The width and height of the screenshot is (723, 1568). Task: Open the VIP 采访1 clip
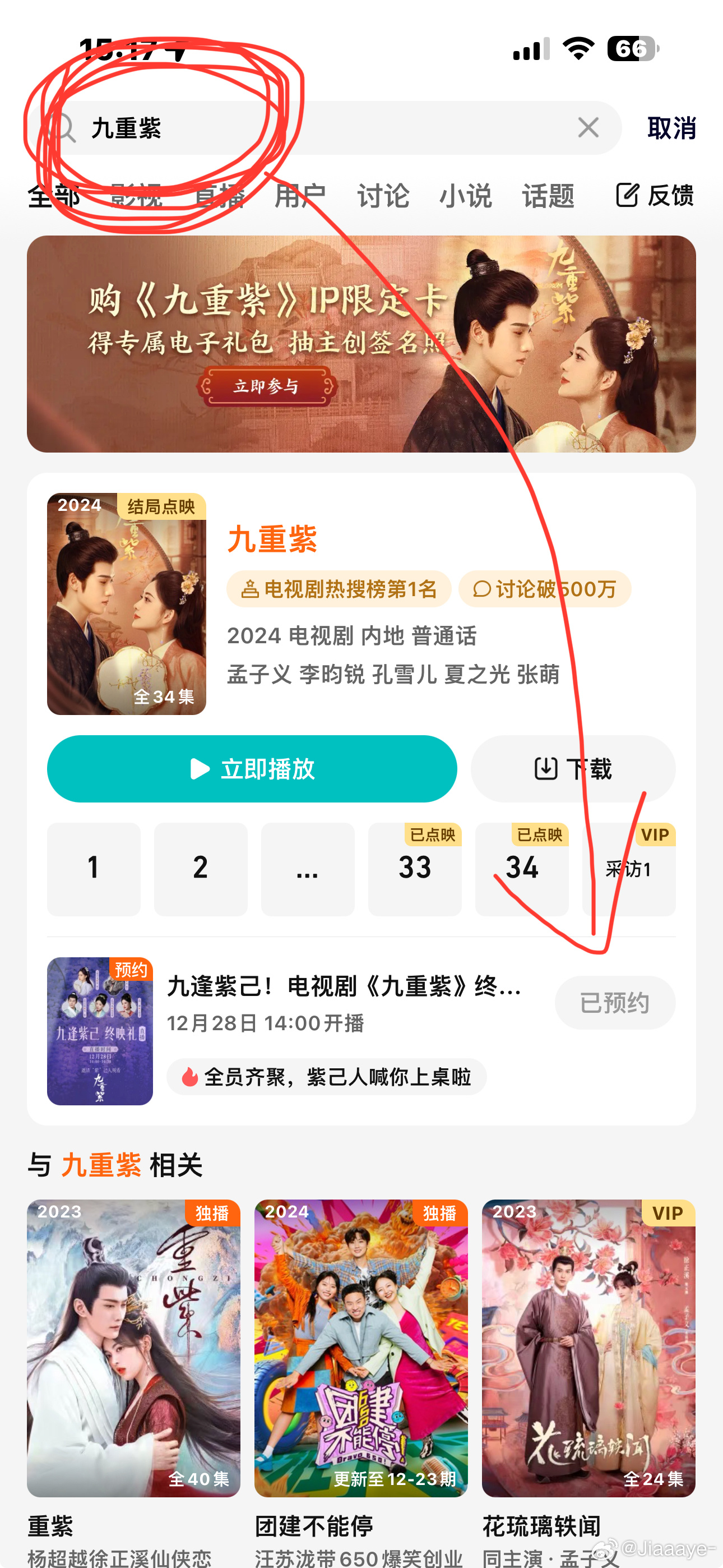[629, 869]
